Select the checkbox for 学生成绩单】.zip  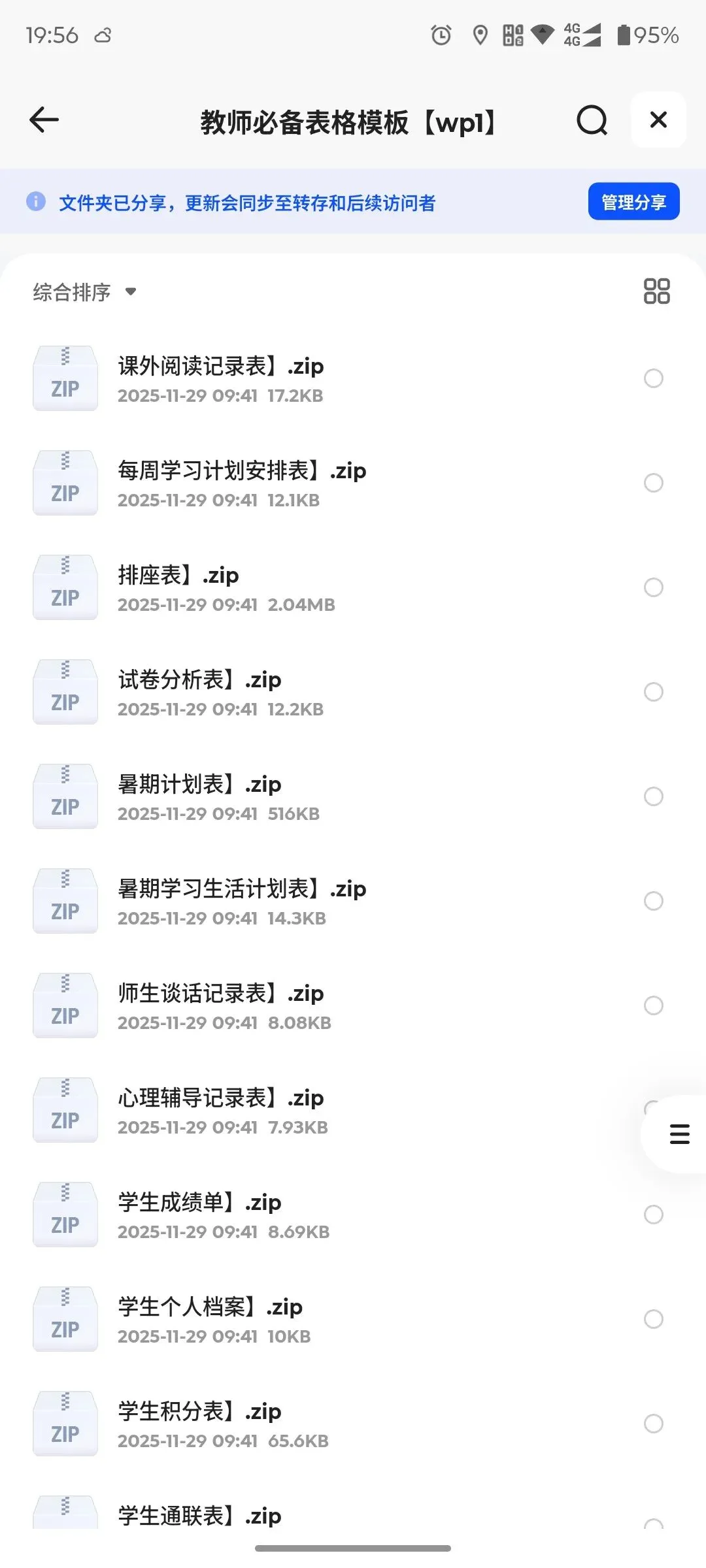coord(653,1215)
